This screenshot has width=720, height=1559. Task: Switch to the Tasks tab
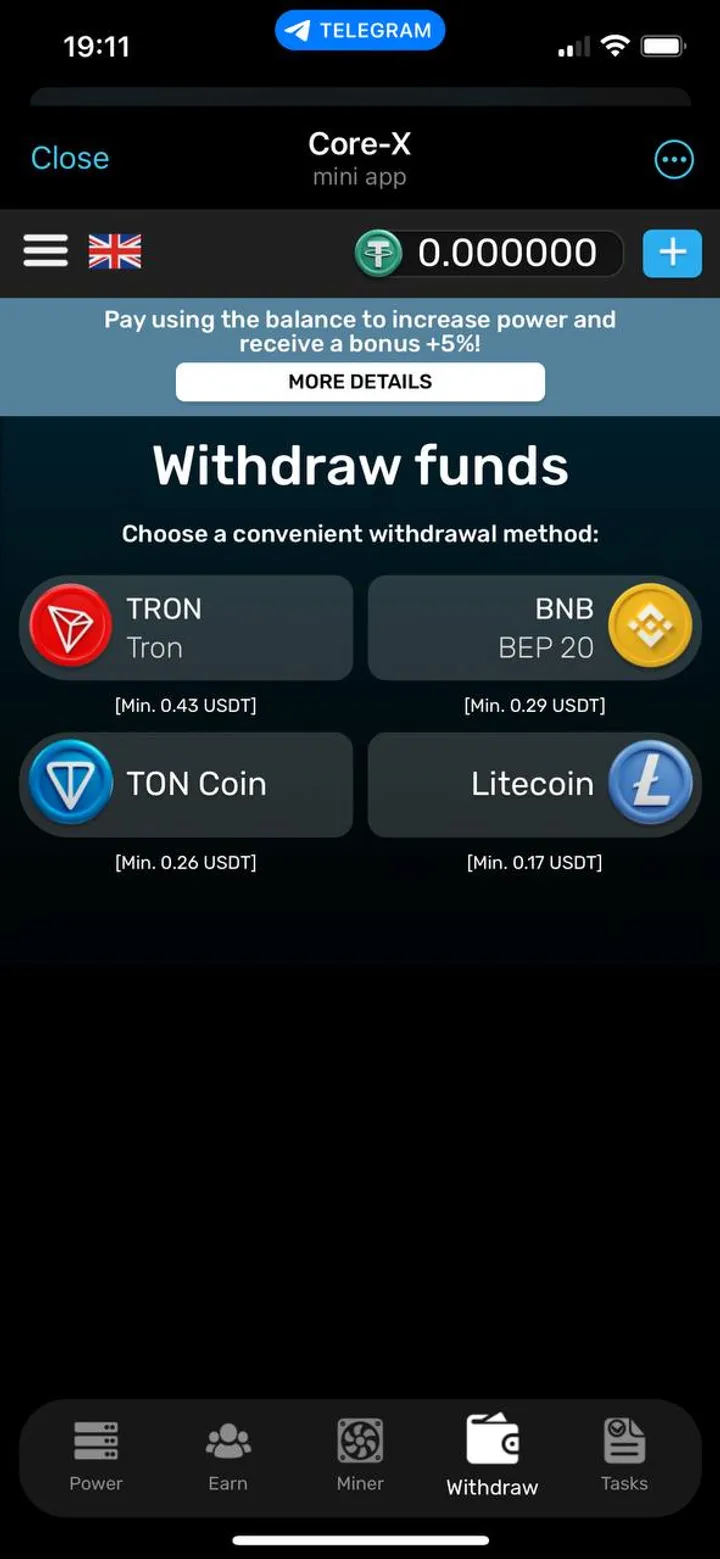(624, 1456)
